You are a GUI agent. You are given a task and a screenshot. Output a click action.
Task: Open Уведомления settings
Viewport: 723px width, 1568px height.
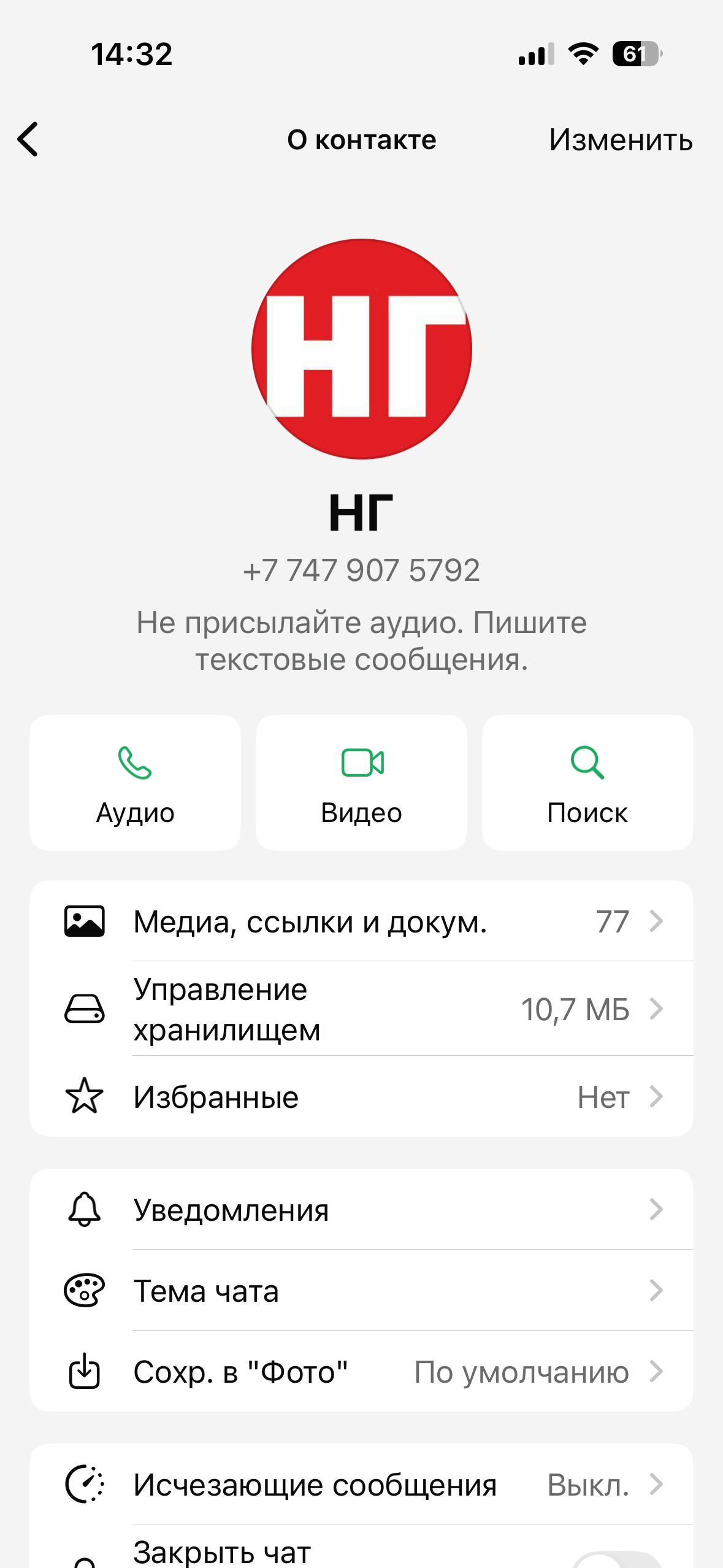tap(361, 1209)
